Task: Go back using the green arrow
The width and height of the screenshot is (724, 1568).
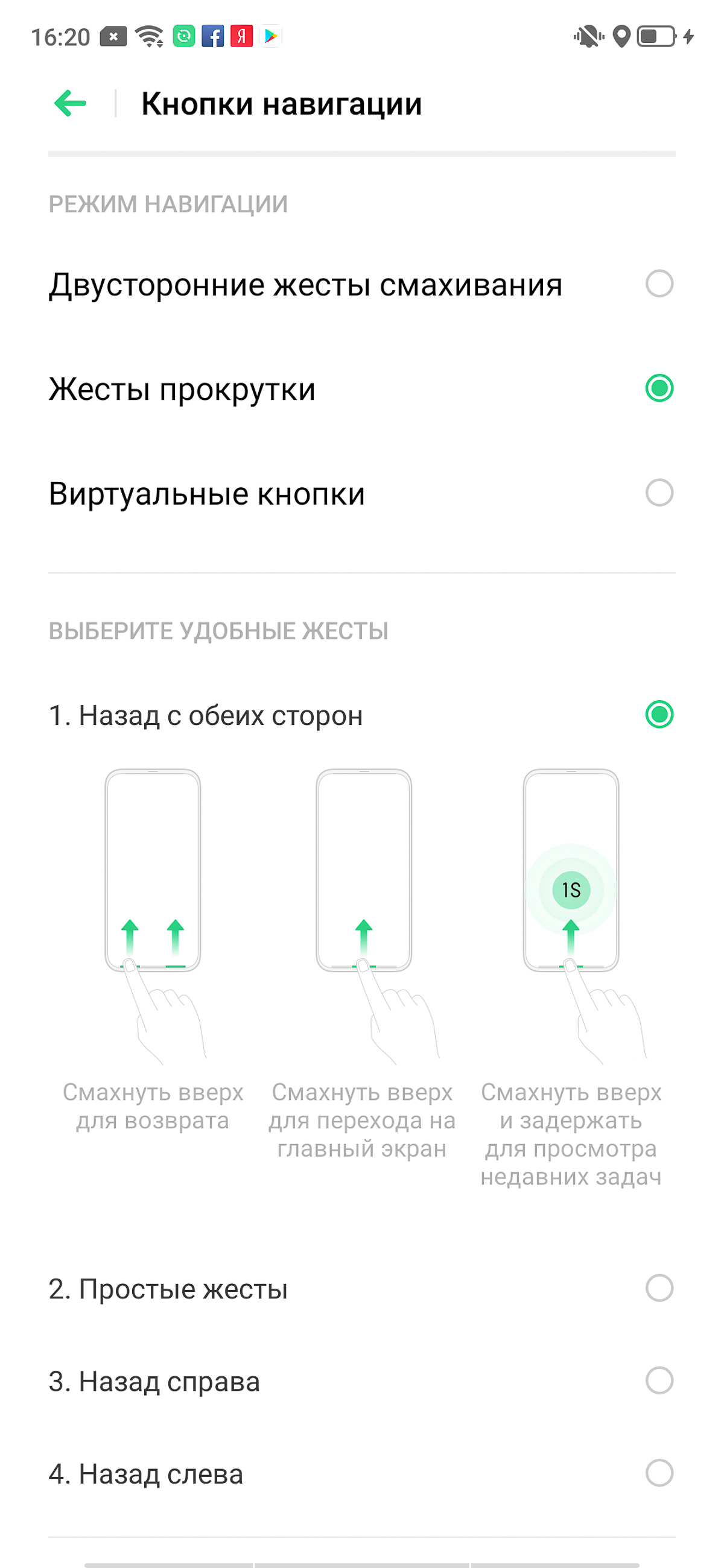Action: click(x=70, y=103)
